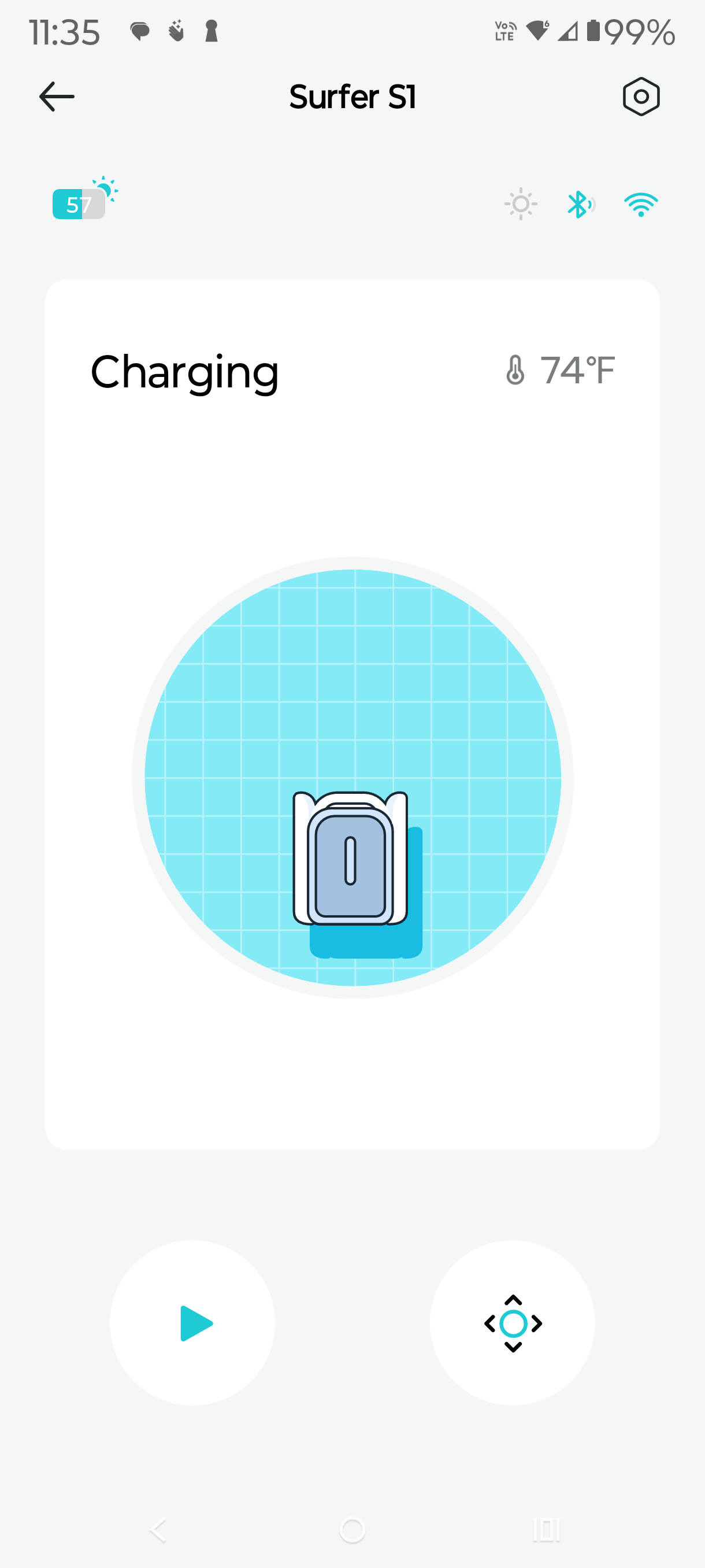
Task: Tap the system home button
Action: 352,1530
